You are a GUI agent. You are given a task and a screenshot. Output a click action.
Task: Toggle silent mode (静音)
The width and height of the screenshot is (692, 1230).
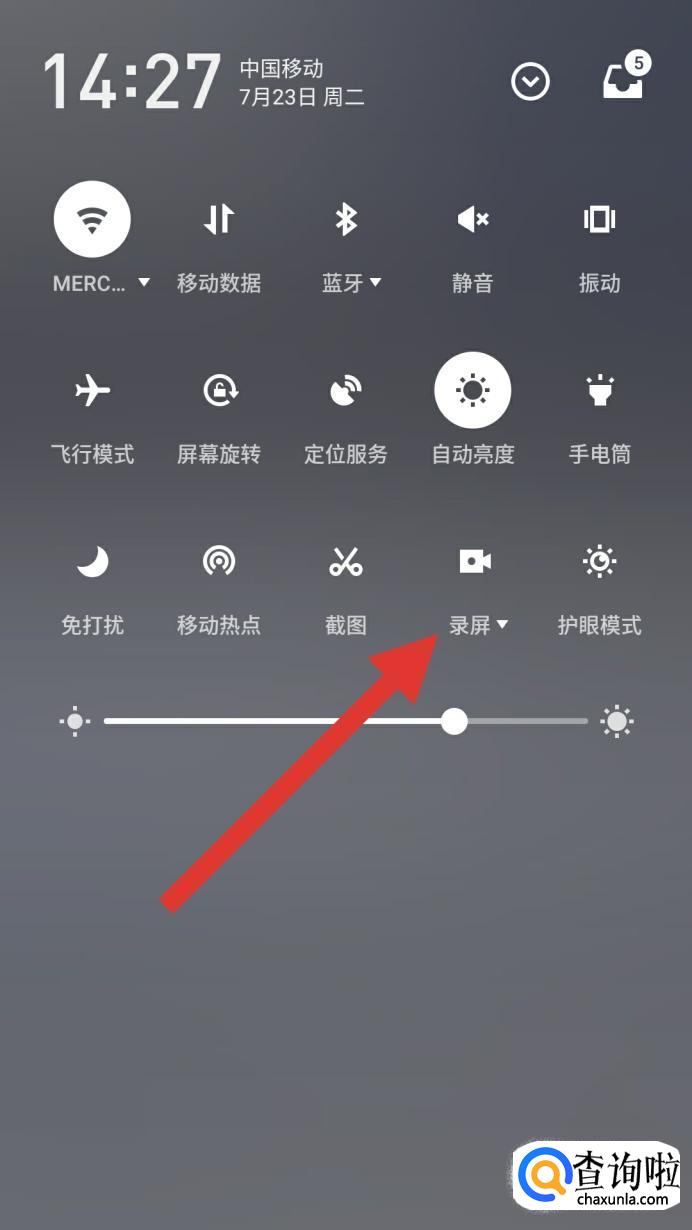(x=472, y=219)
